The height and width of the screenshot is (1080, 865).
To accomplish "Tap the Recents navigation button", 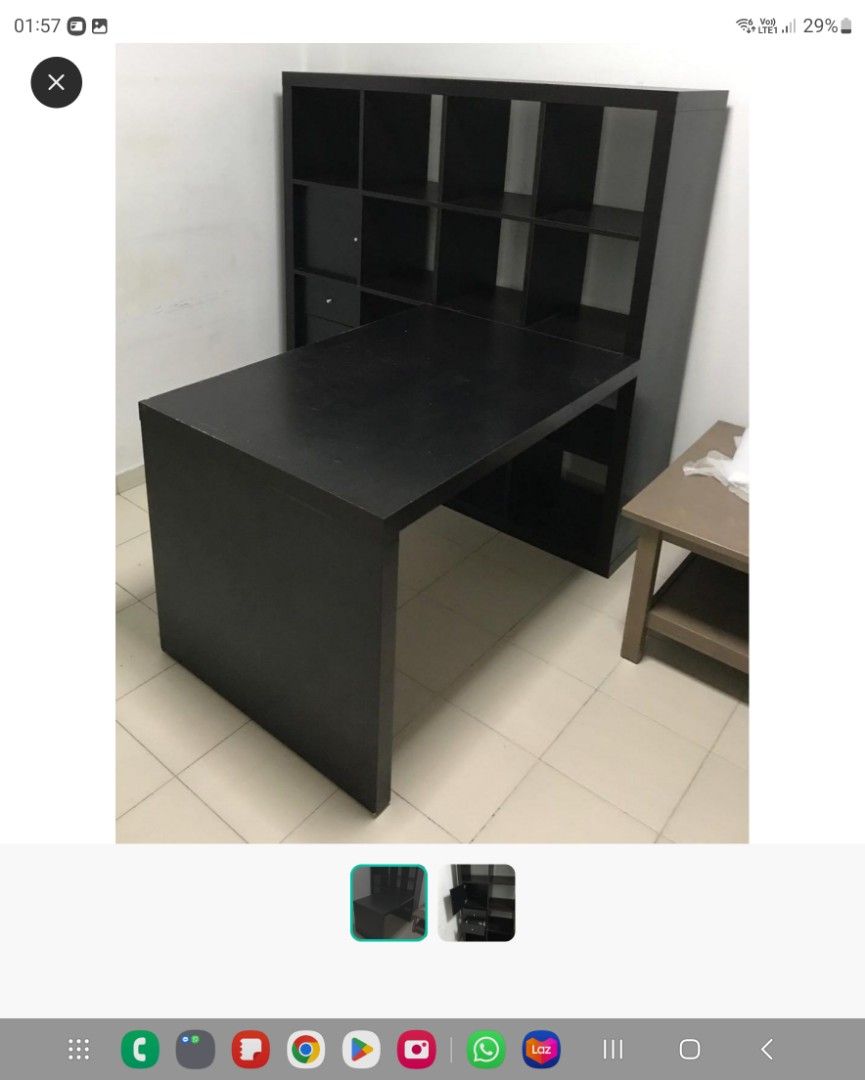I will point(612,1049).
